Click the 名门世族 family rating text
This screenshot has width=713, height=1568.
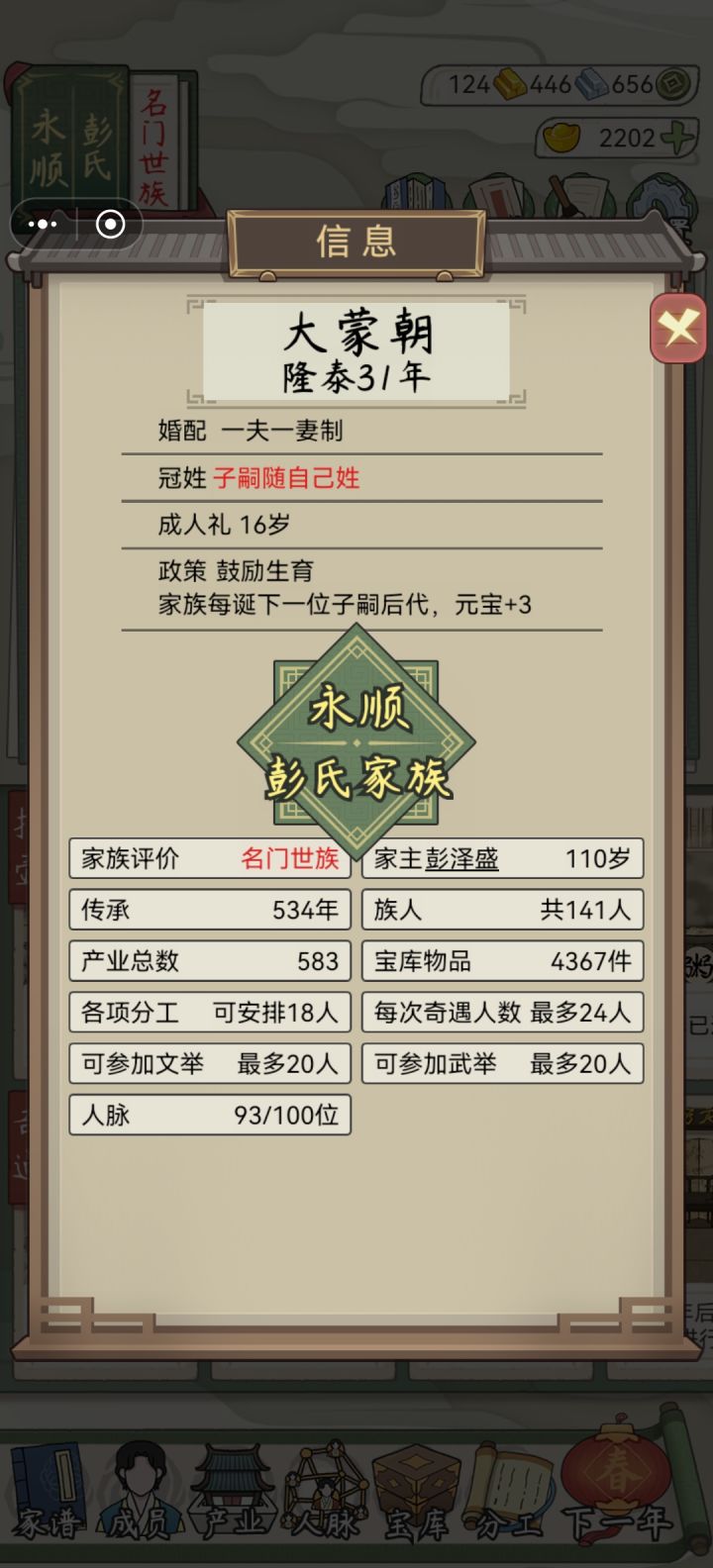click(291, 859)
